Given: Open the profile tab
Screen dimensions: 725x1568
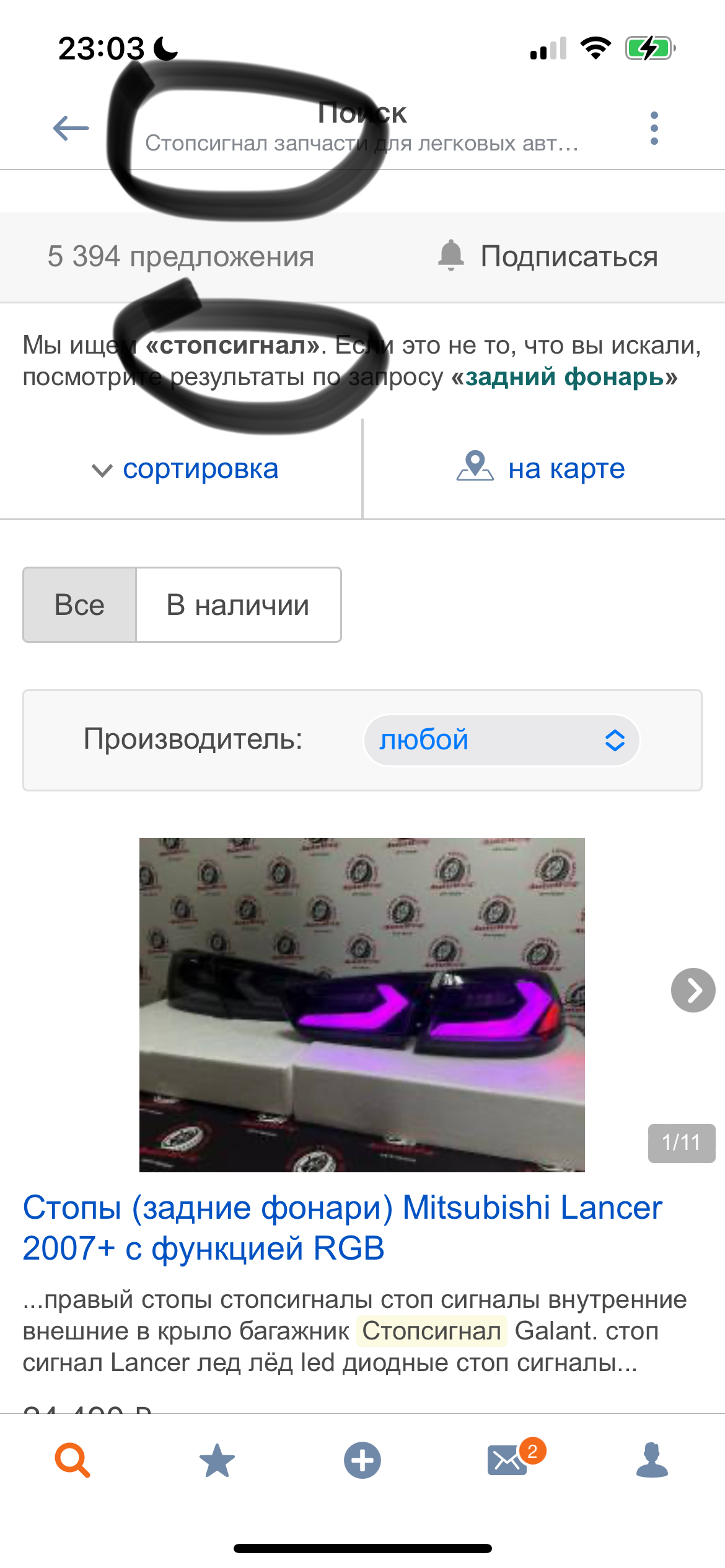Looking at the screenshot, I should click(x=652, y=1460).
